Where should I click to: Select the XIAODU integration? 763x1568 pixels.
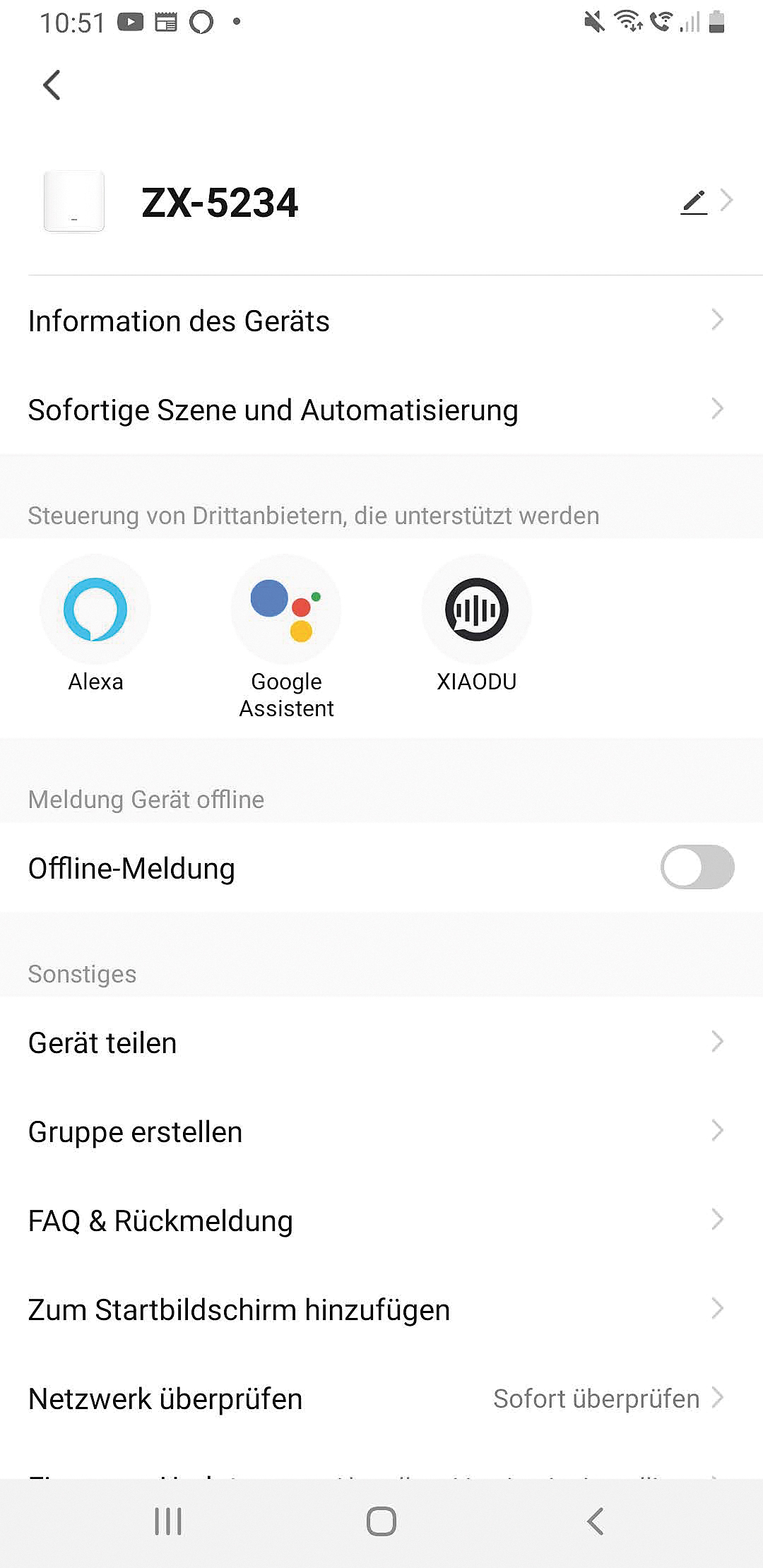coord(477,610)
